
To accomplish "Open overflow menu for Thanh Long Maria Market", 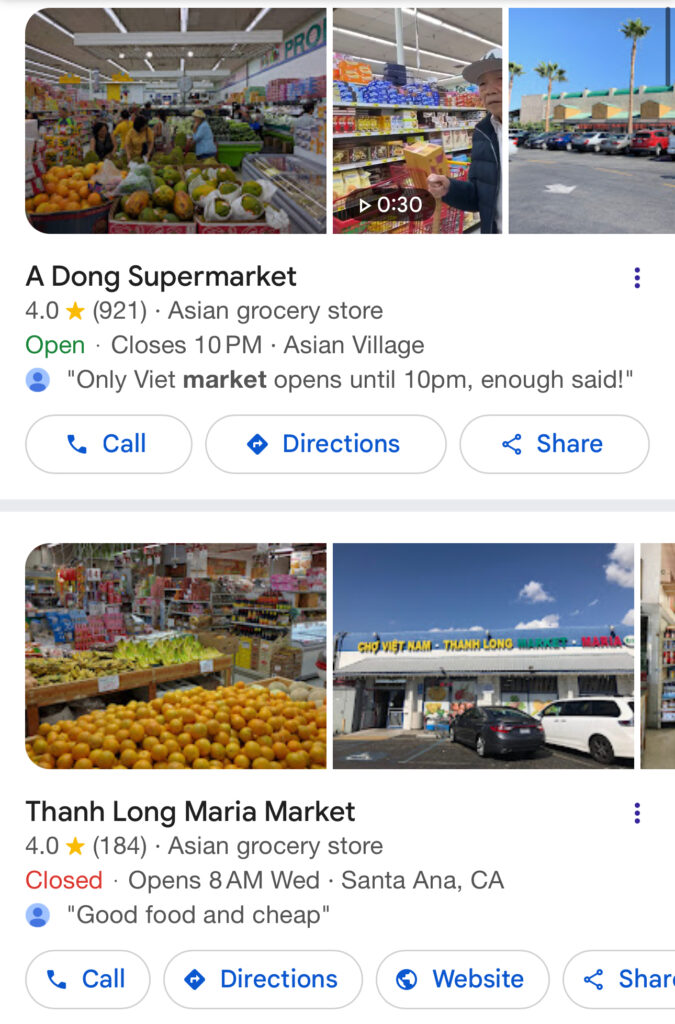I will [x=637, y=813].
